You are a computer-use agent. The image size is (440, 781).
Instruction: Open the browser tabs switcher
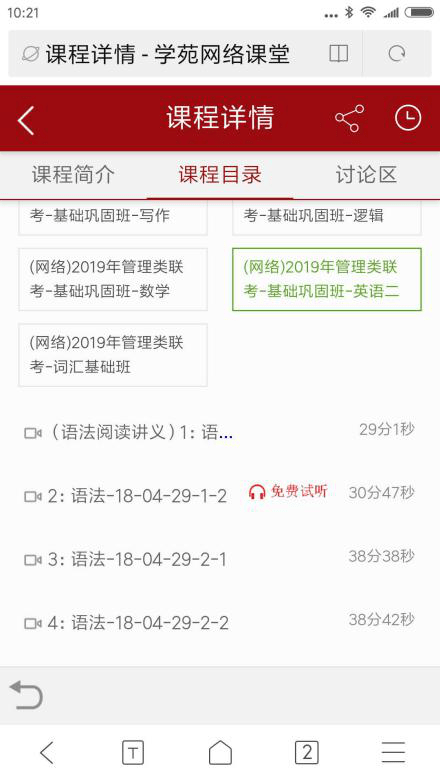(306, 752)
